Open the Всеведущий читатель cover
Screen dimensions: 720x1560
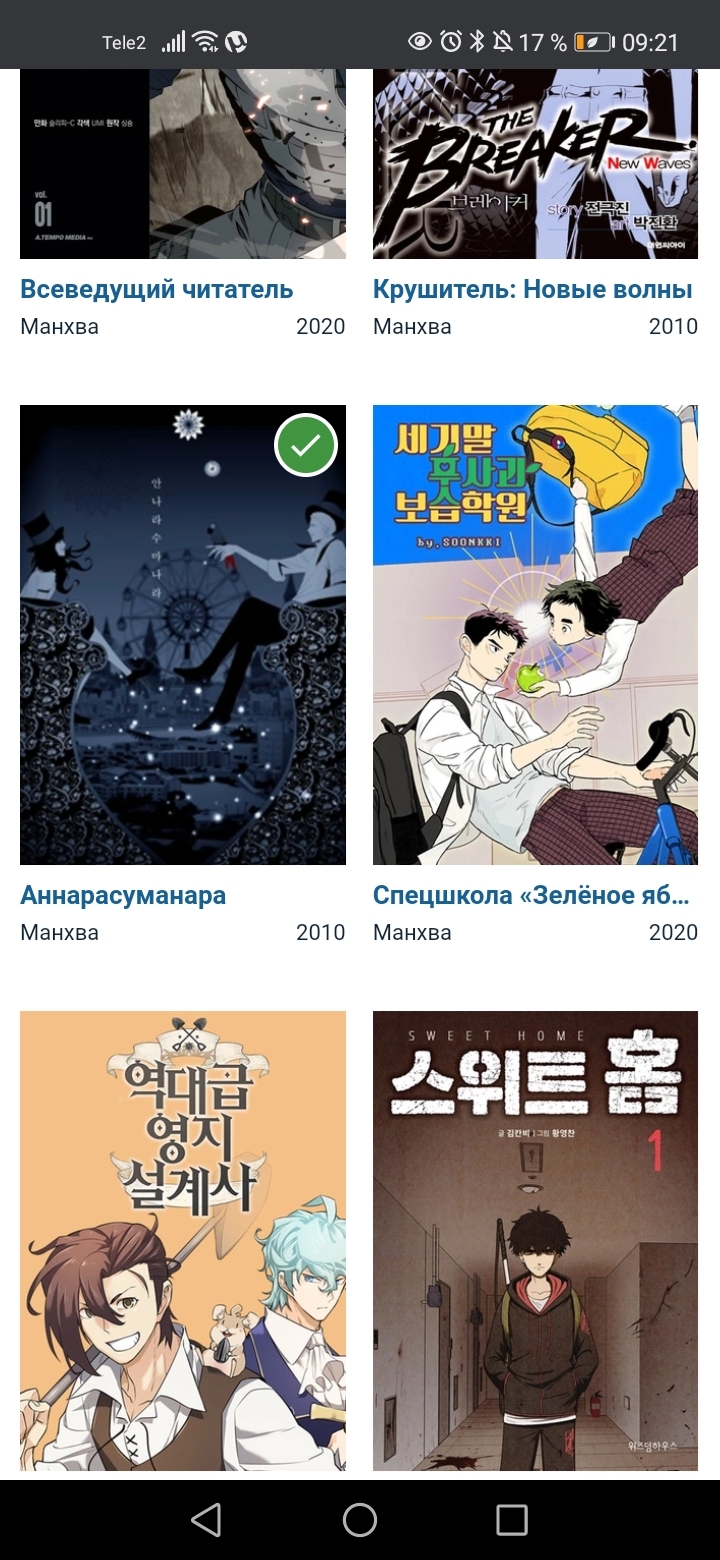tap(183, 165)
